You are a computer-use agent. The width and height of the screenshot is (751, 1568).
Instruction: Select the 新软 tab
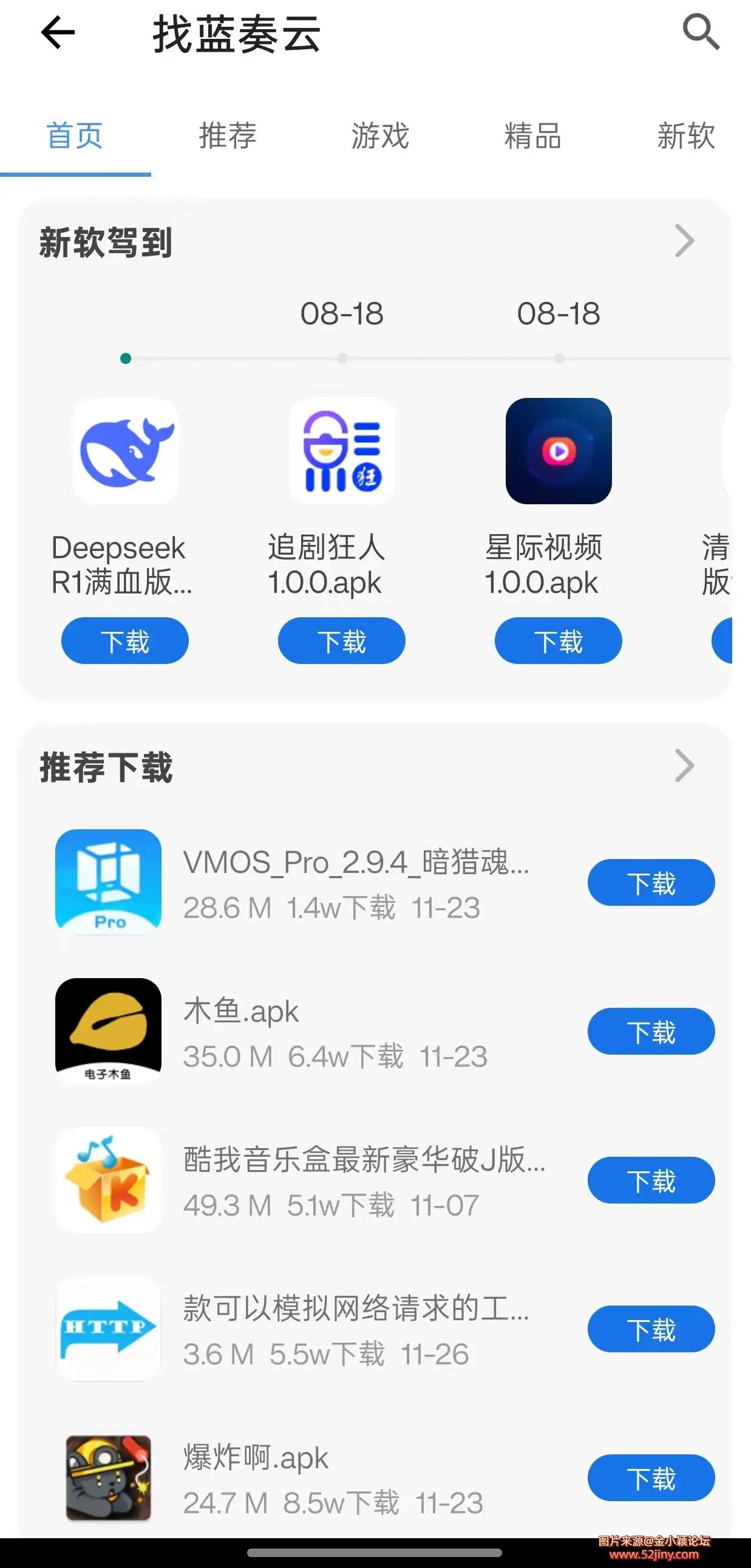(x=685, y=135)
